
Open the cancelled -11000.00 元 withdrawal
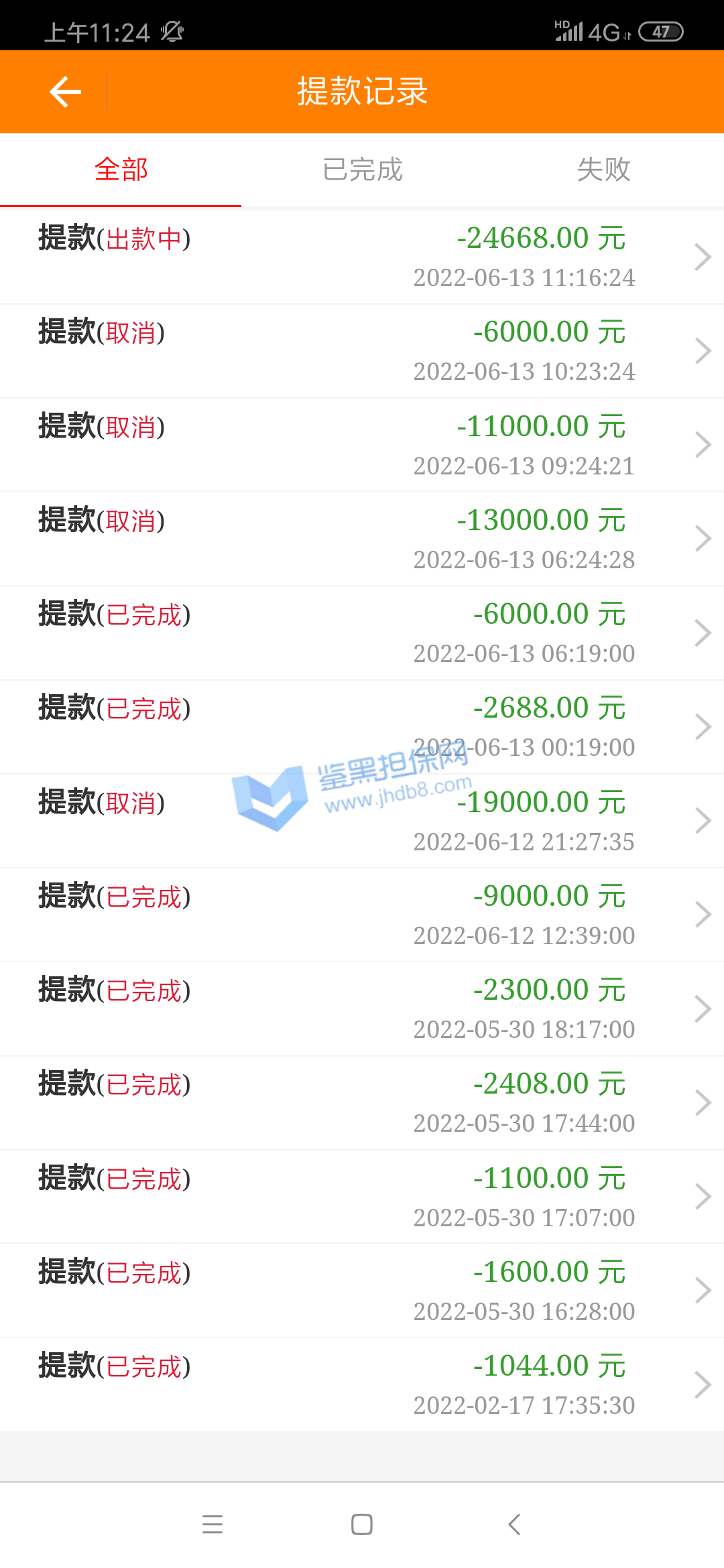click(x=362, y=444)
